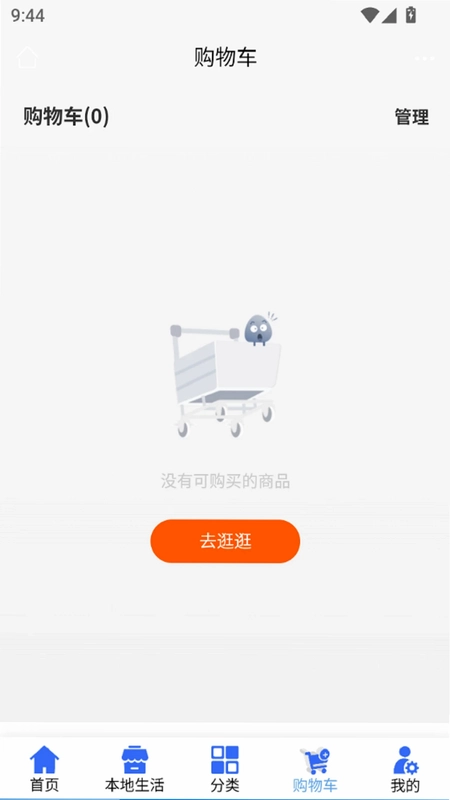Tap 管理 to manage the cart

pos(411,117)
